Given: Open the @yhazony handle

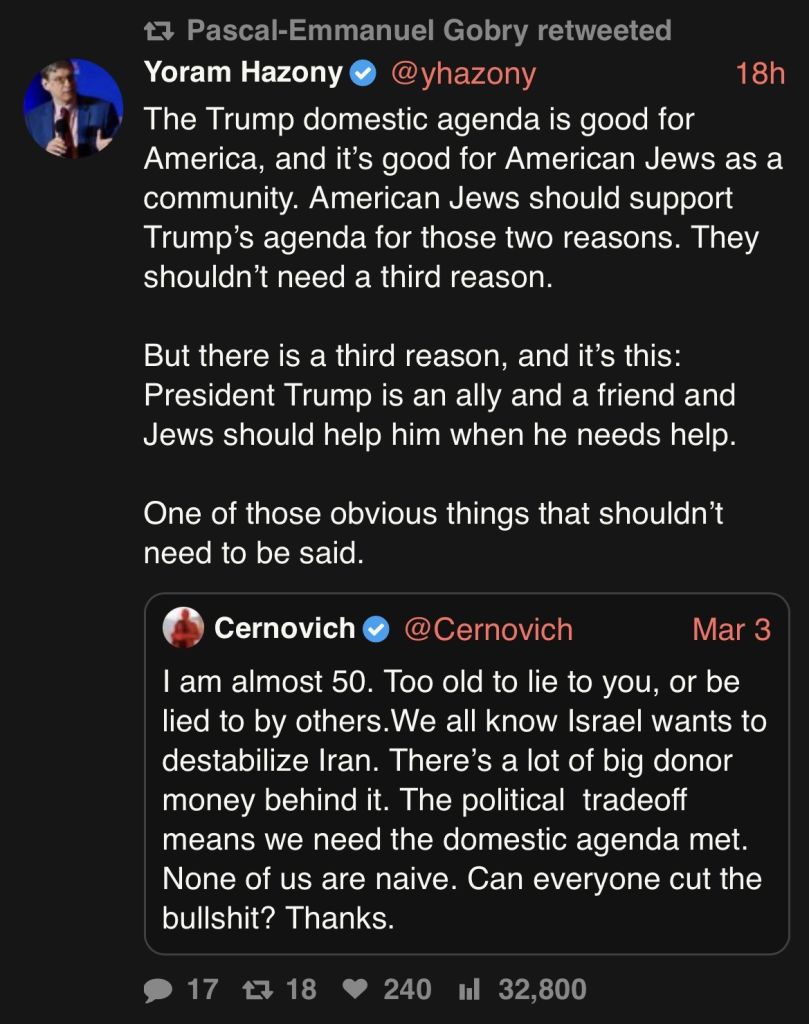Looking at the screenshot, I should coord(463,73).
